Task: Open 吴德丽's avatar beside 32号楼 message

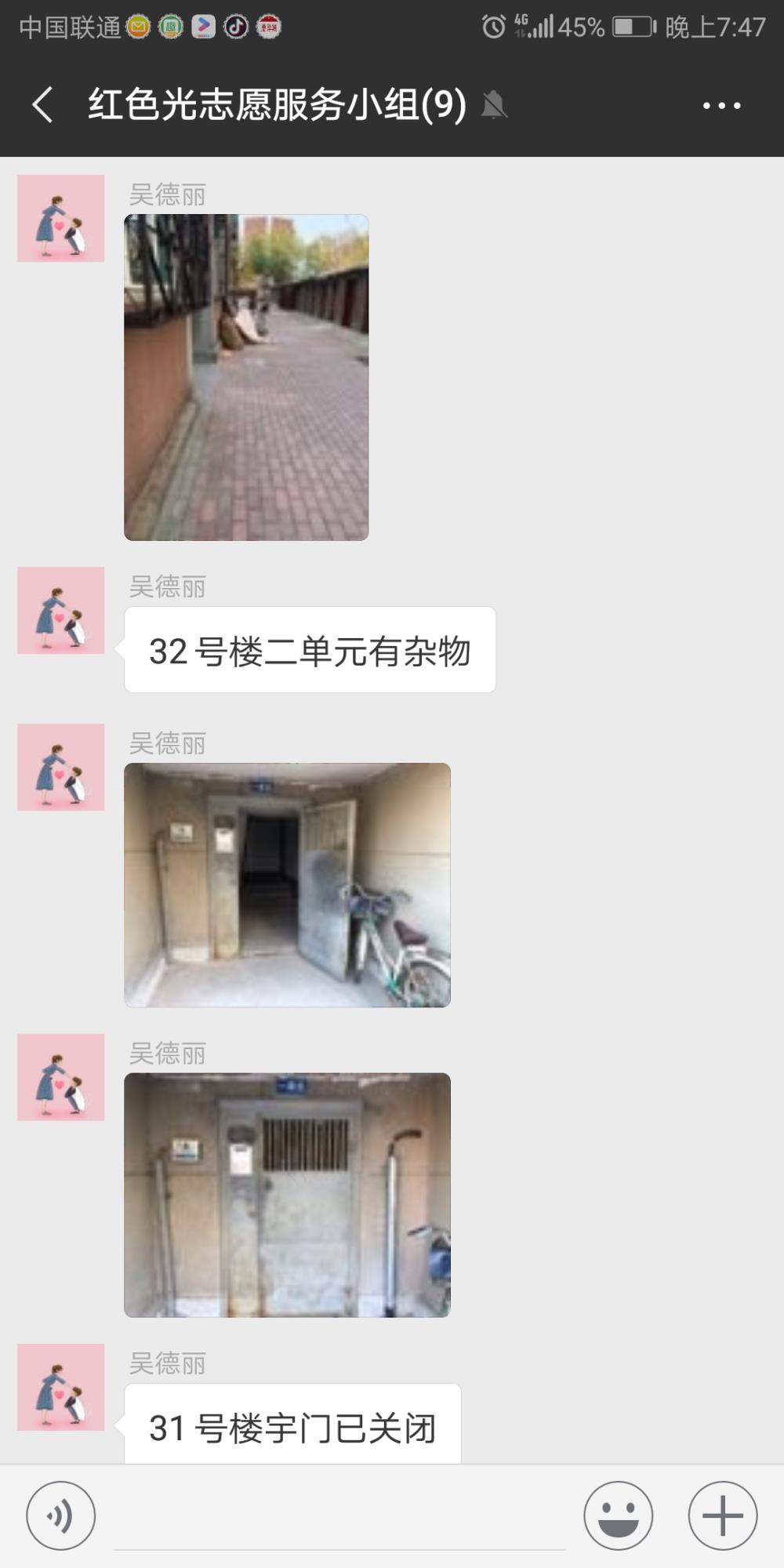Action: click(61, 610)
